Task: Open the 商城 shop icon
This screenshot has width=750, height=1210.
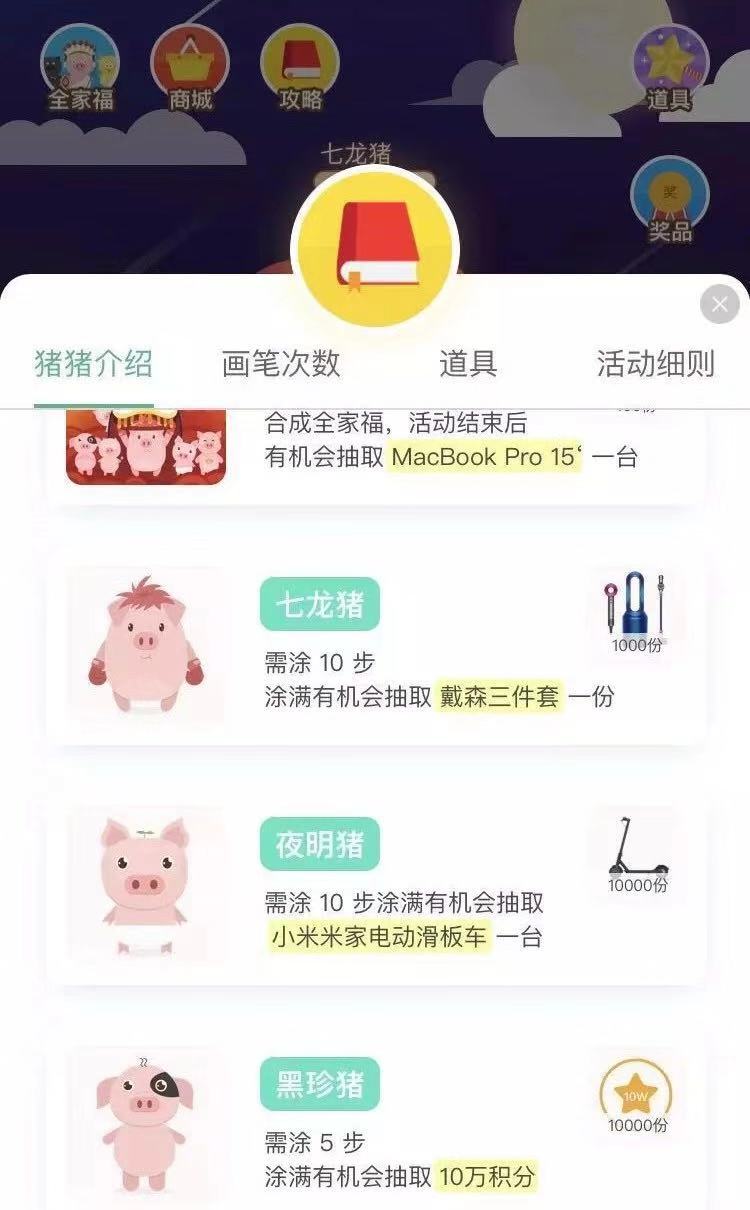Action: pyautogui.click(x=190, y=66)
